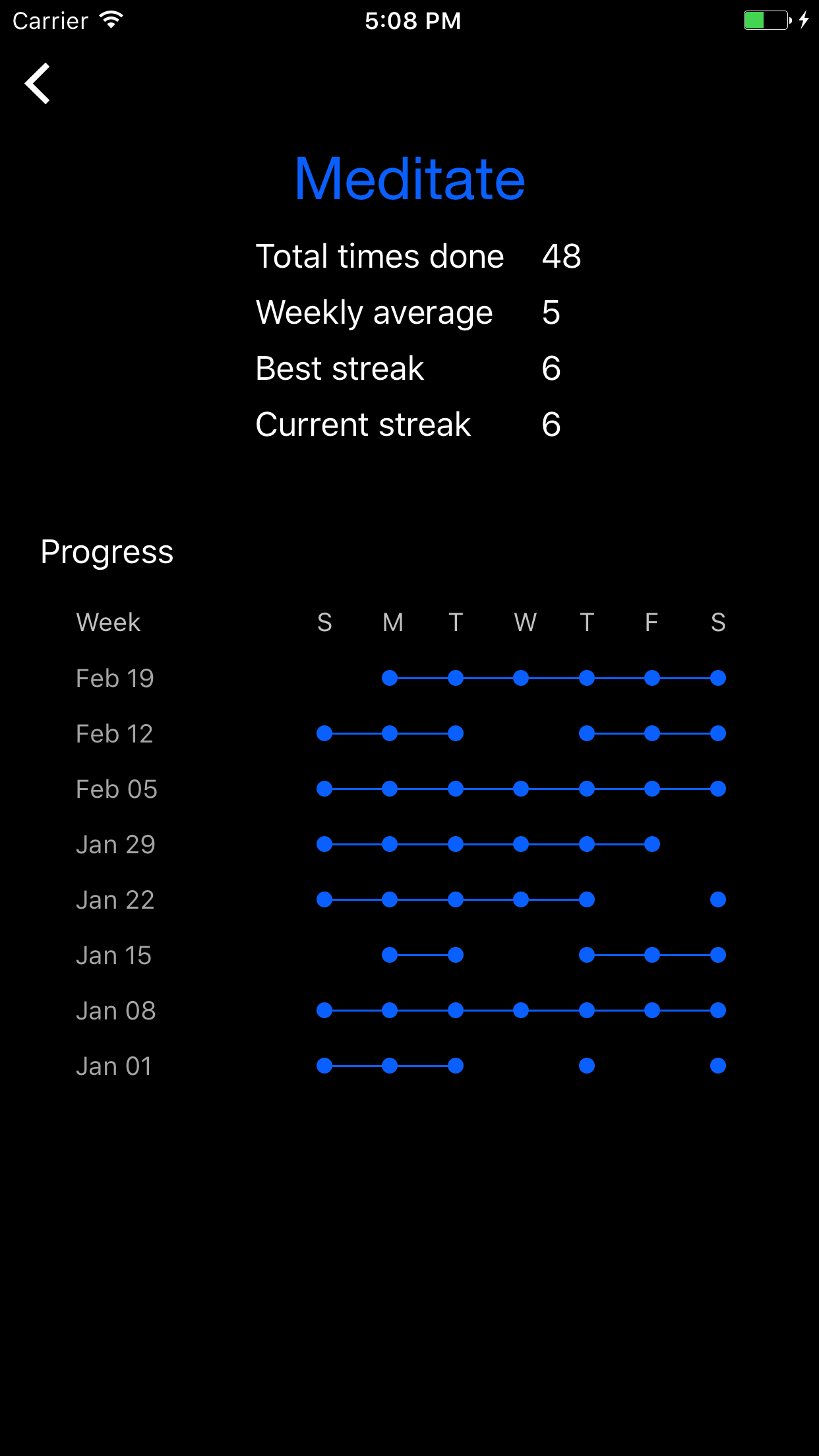
Task: Tap the Wednesday column header W
Action: (525, 622)
